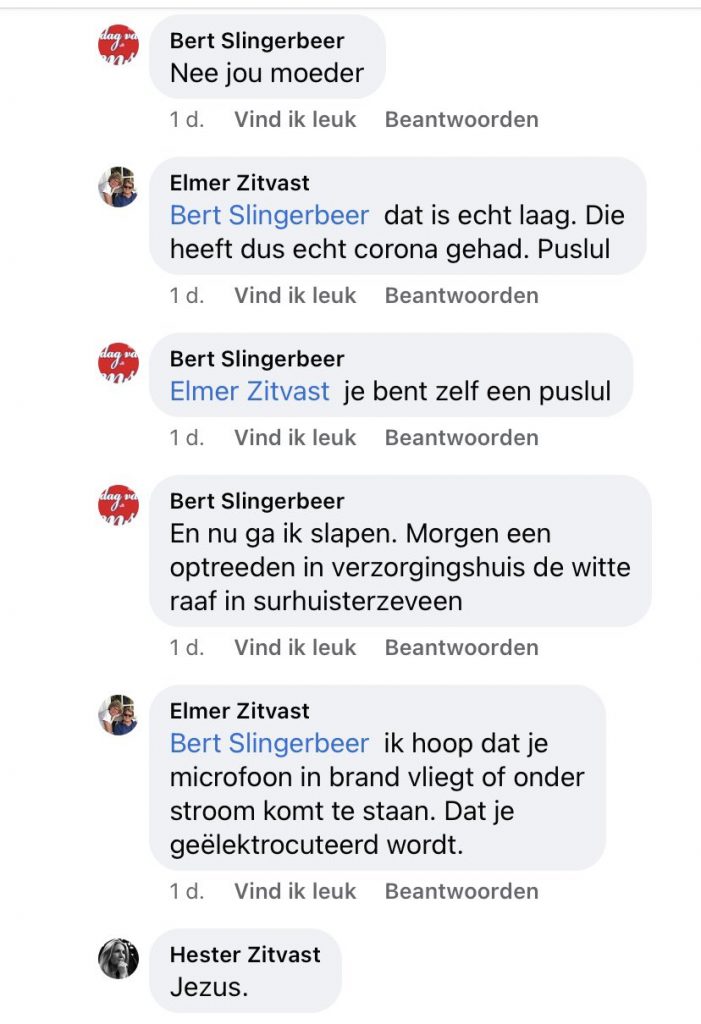The image size is (701, 1024).
Task: Reply to the comment "Nee jou moeder"
Action: point(461,120)
